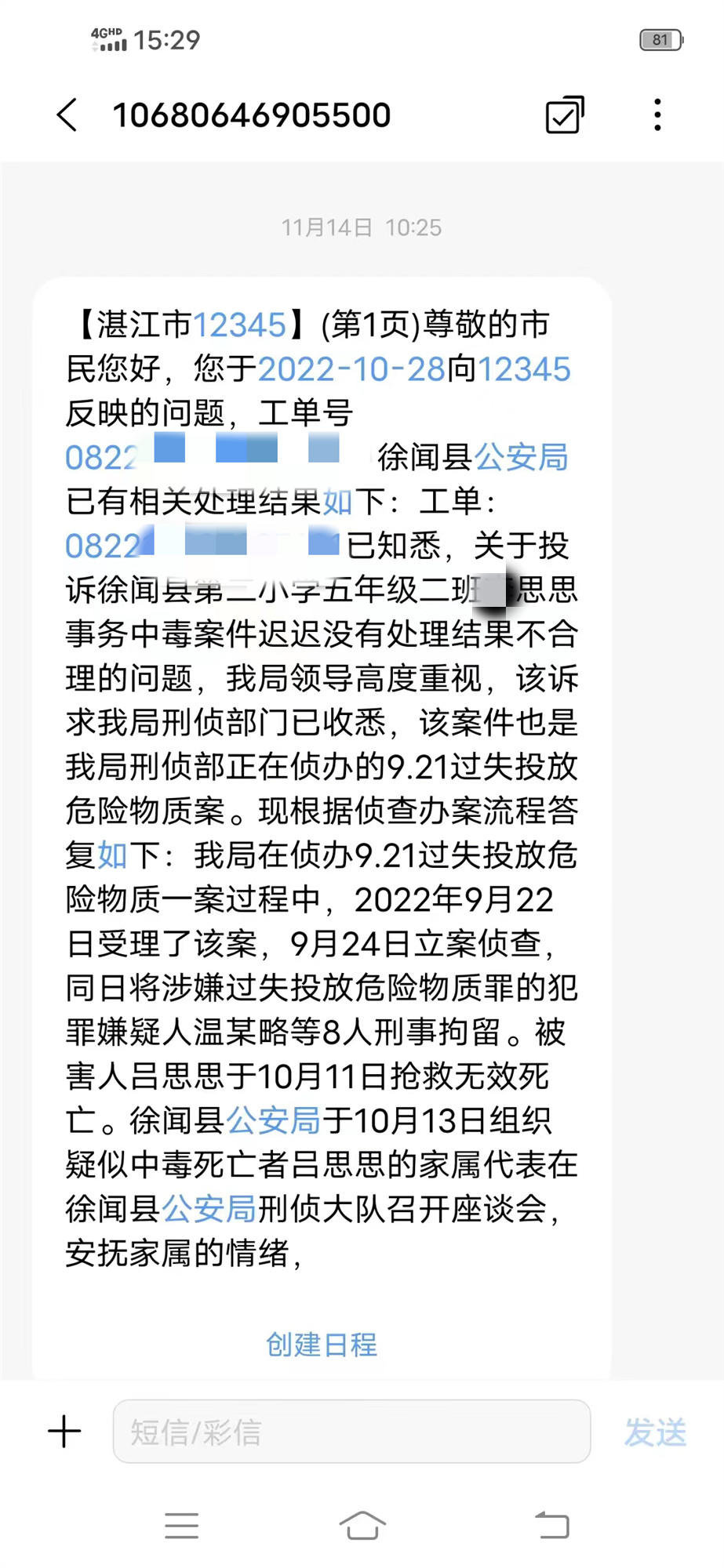Viewport: 724px width, 1568px height.
Task: Tap the 短信/彩信 message input field
Action: click(x=351, y=1431)
